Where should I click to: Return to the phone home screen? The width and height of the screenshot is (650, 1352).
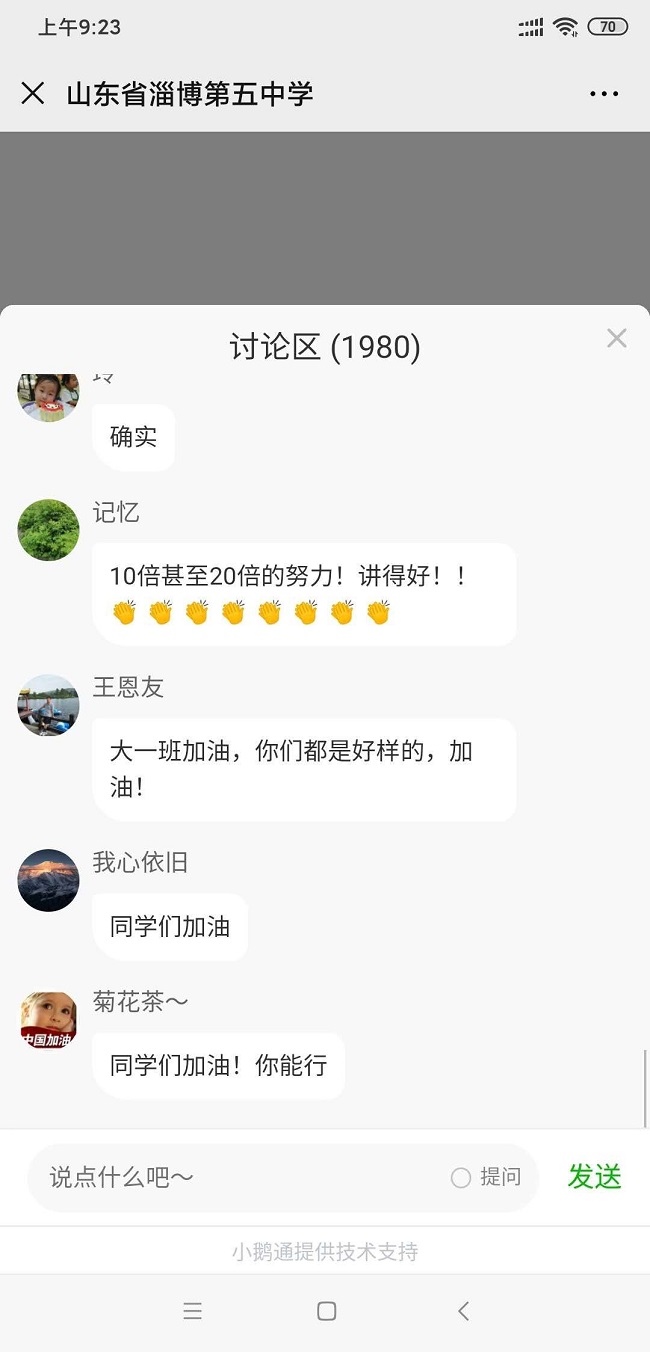tap(326, 1311)
